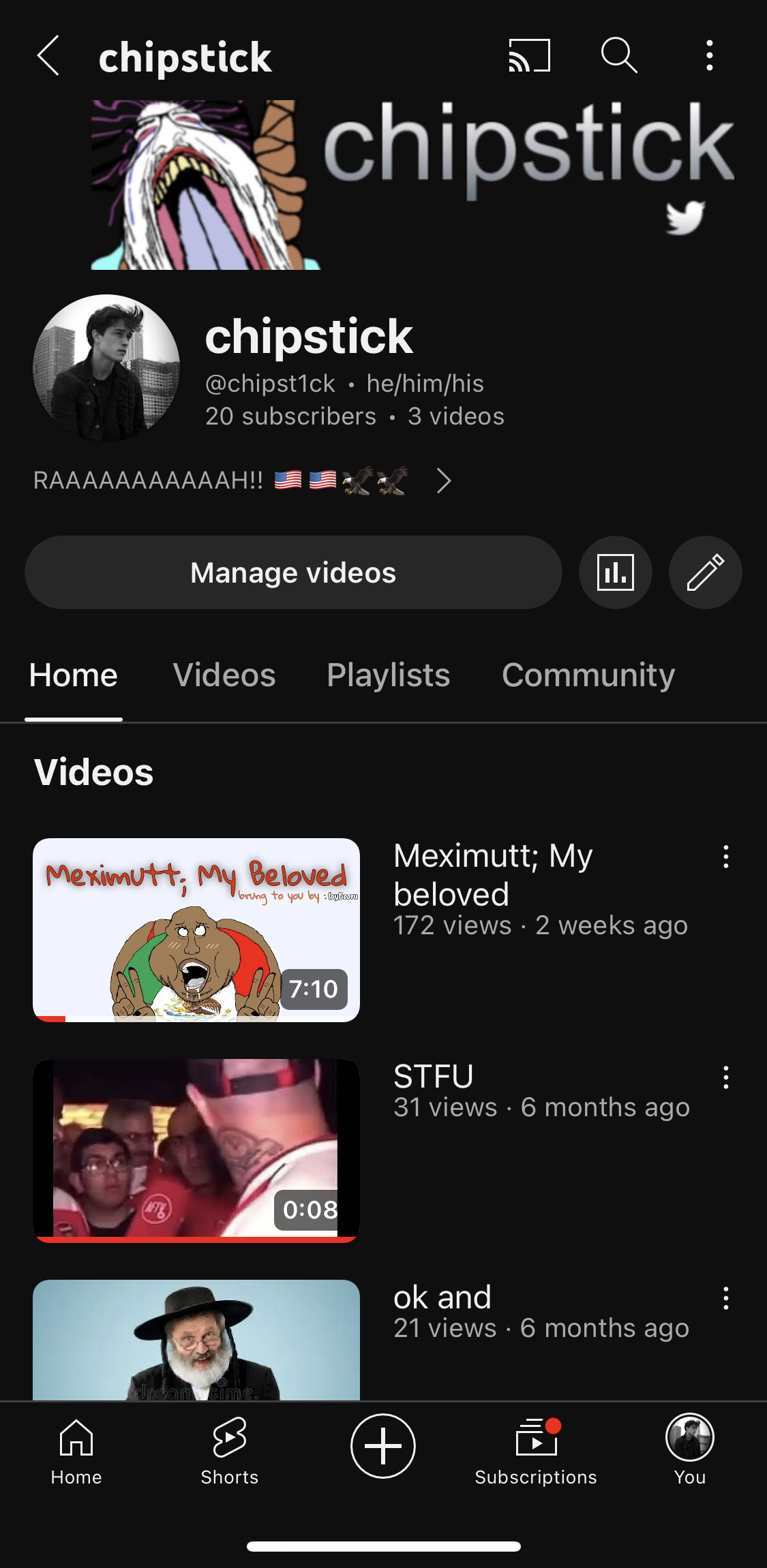
Task: Open options for Meximutt; My beloved
Action: [x=726, y=857]
